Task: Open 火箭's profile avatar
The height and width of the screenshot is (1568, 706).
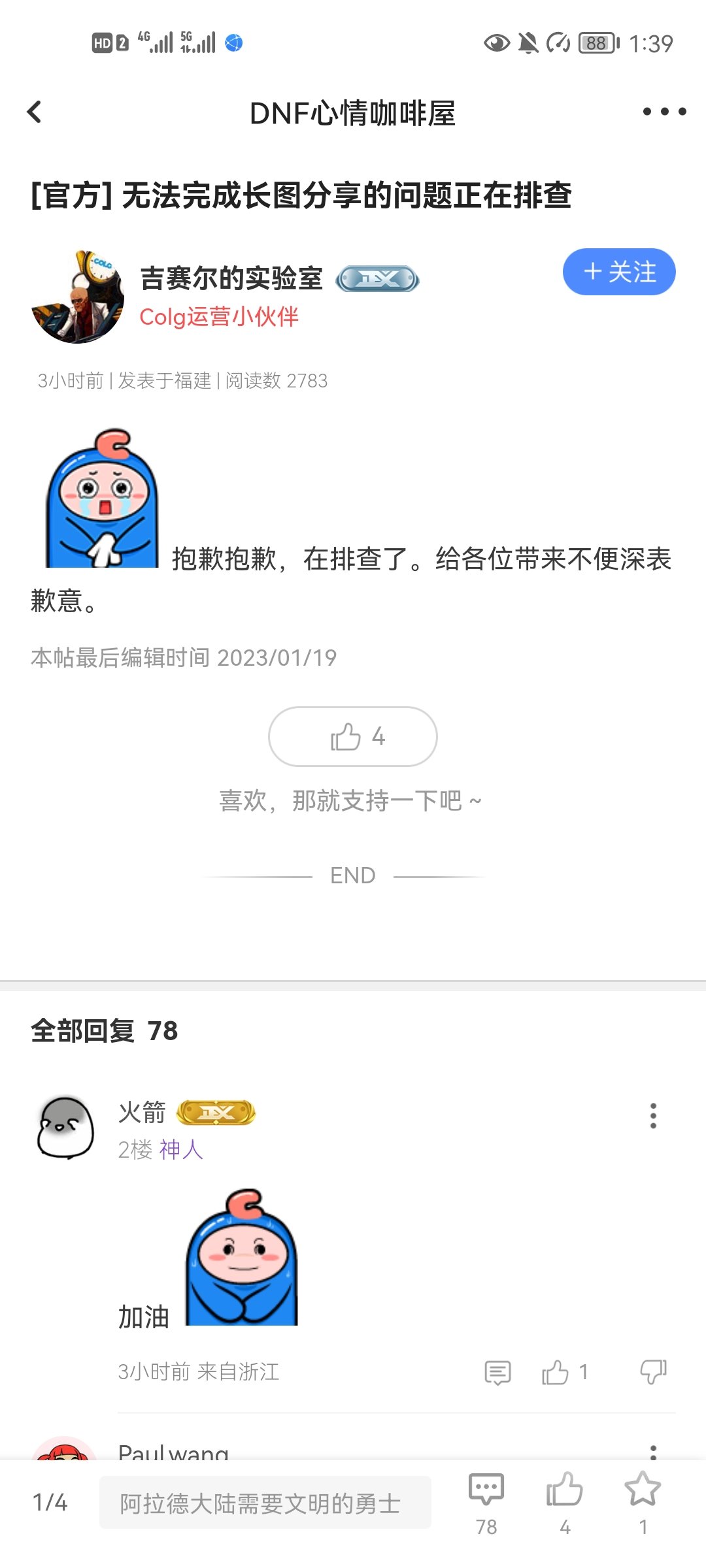Action: point(65,1128)
